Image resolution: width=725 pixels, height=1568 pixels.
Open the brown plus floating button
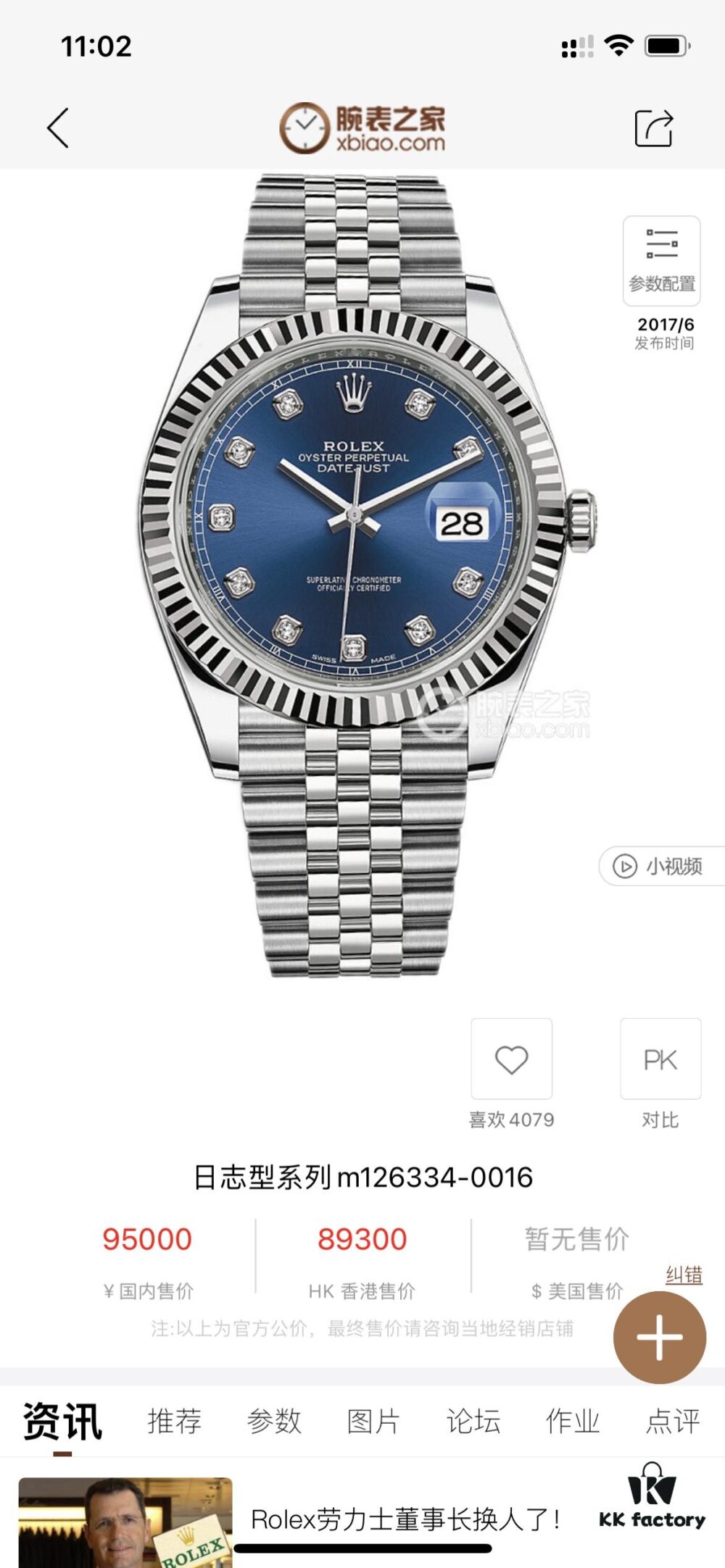pos(659,1338)
